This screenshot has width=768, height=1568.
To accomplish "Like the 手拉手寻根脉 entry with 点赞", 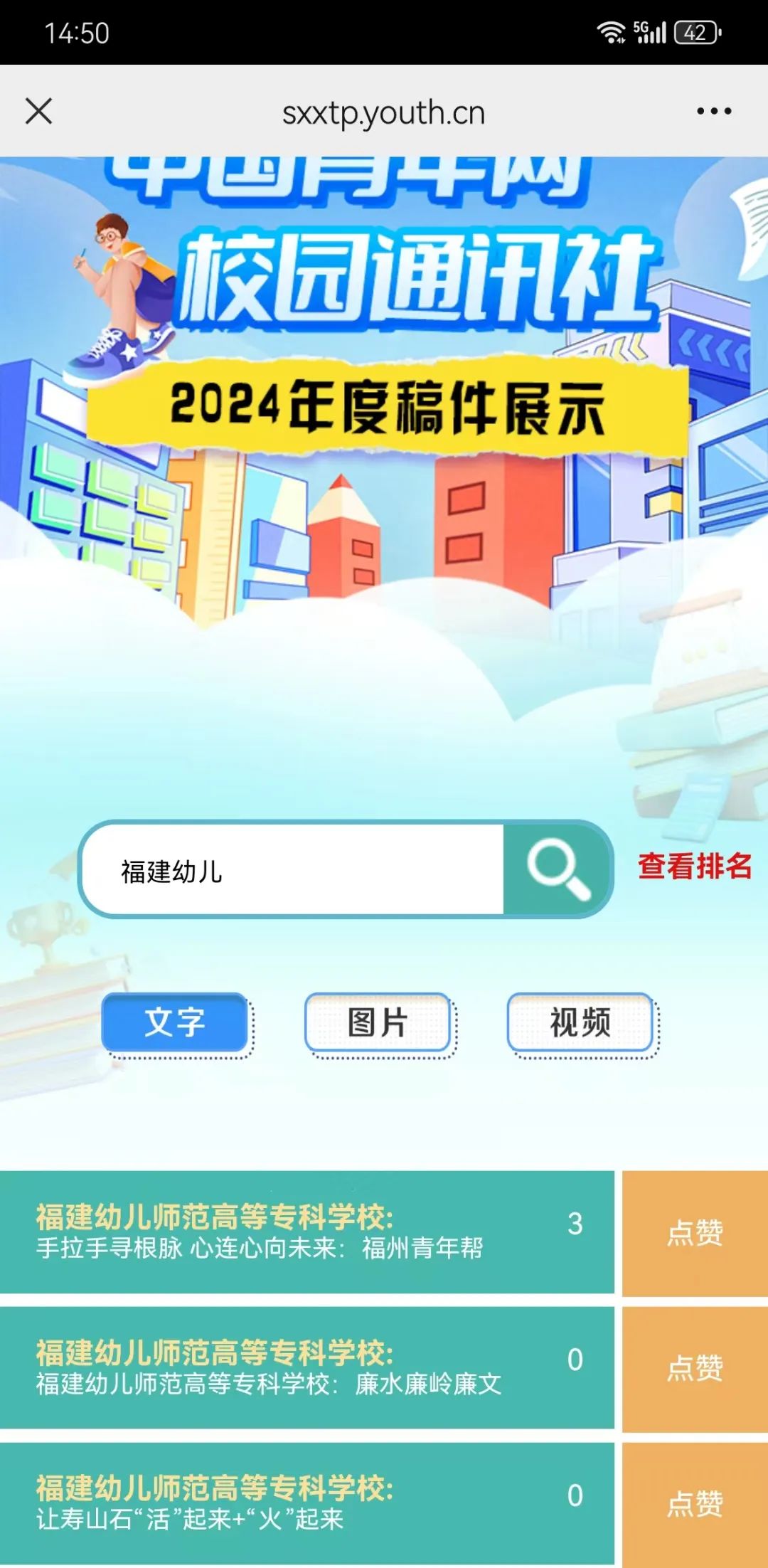I will click(x=695, y=1233).
